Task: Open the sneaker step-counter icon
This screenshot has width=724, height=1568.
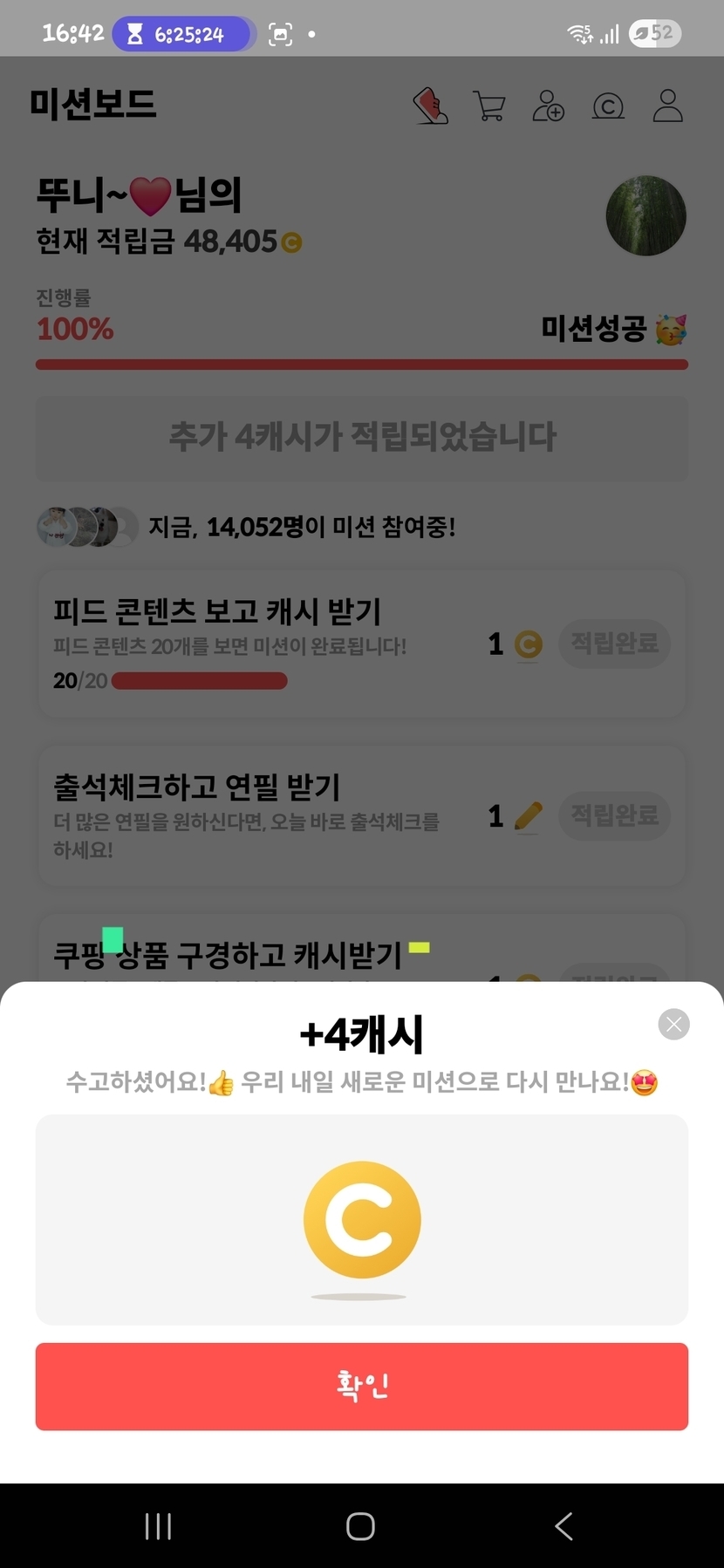Action: [430, 106]
